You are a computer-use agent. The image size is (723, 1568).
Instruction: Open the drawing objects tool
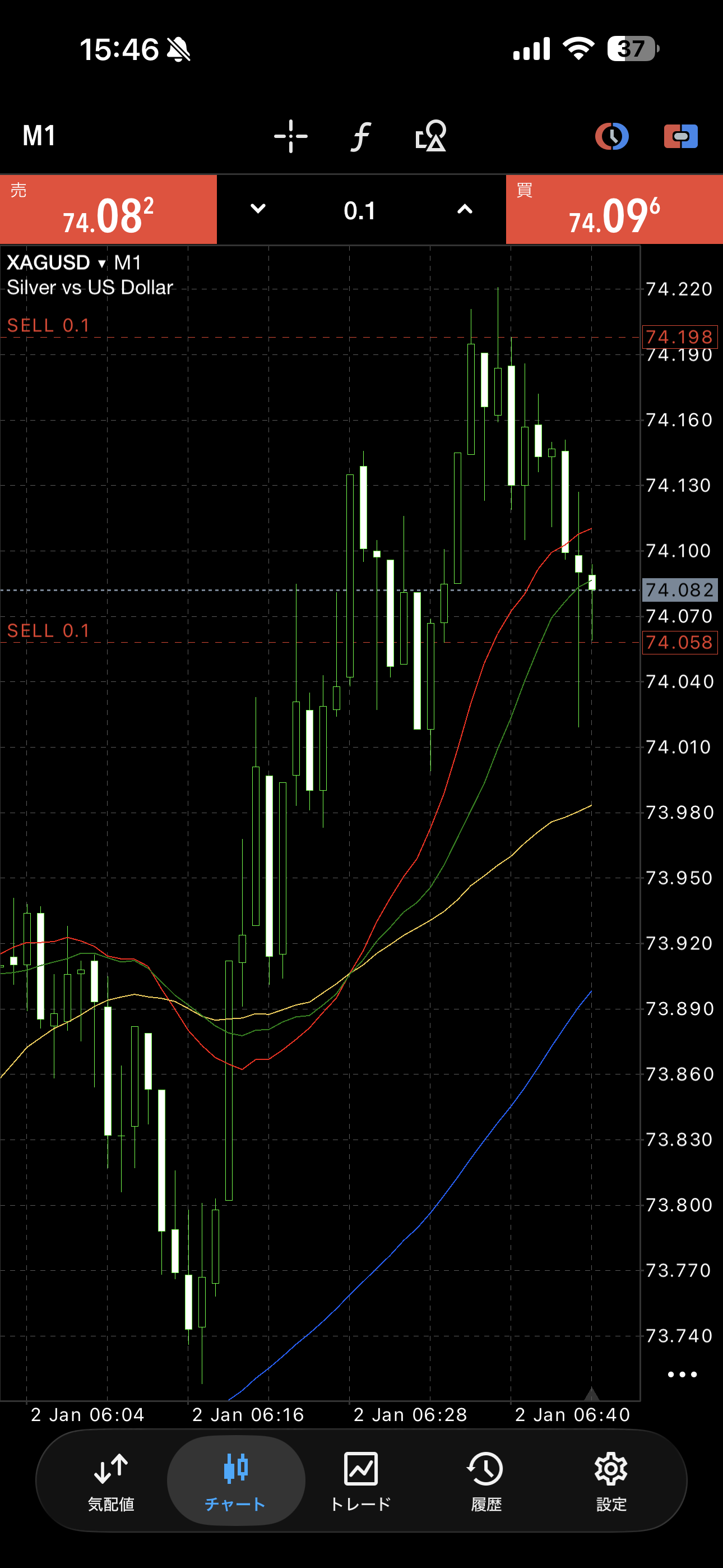[x=430, y=136]
